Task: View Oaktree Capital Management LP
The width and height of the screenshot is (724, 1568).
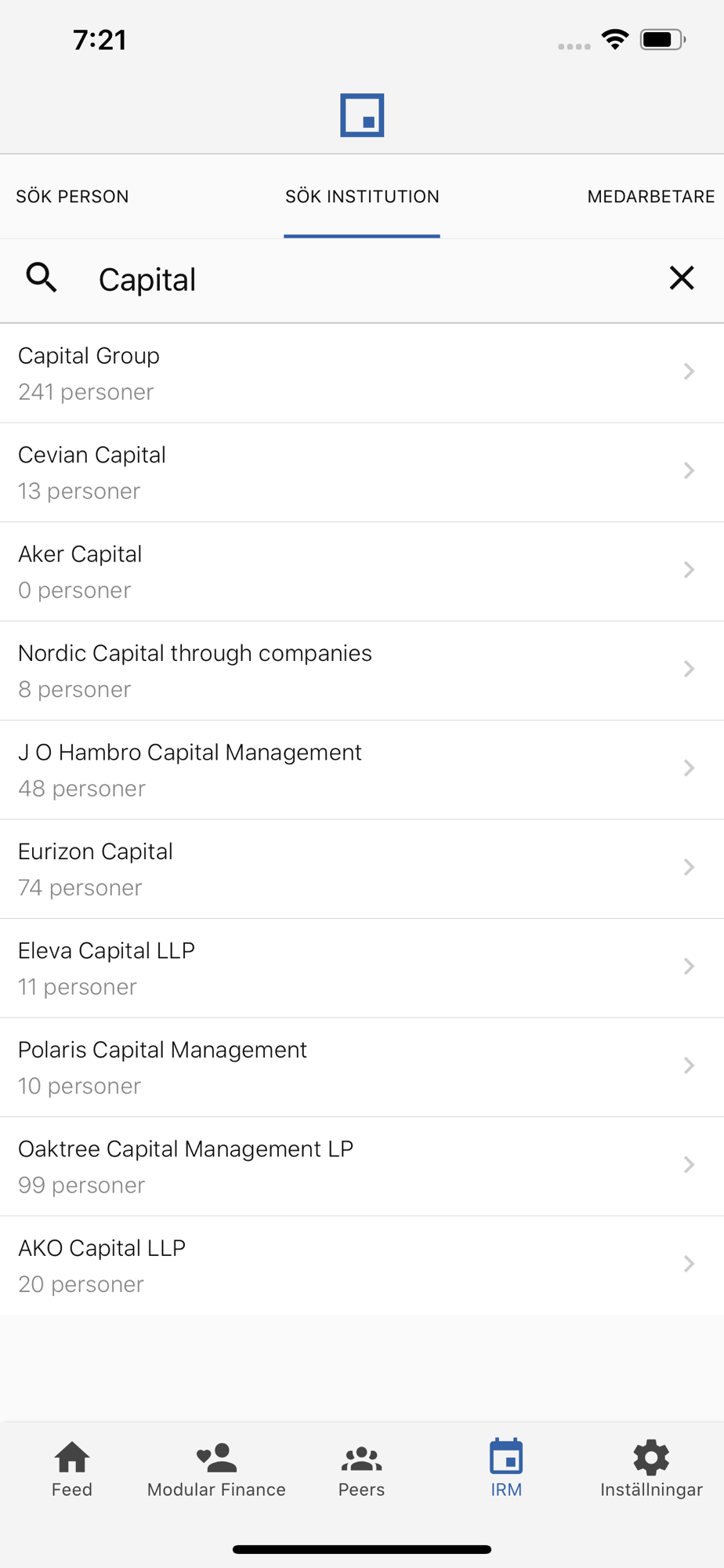Action: (362, 1167)
